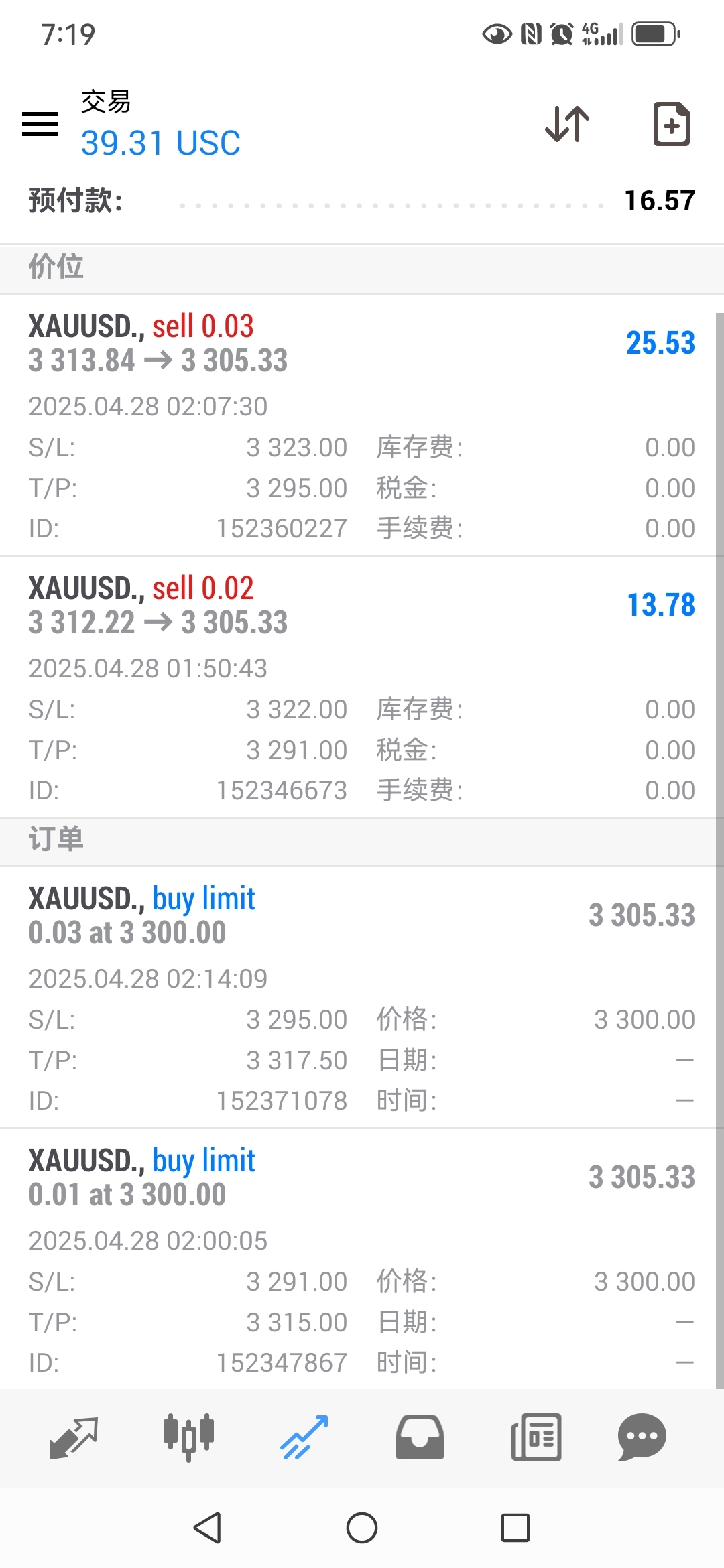Select the trade tab
Image resolution: width=724 pixels, height=1568 pixels.
tap(304, 1437)
